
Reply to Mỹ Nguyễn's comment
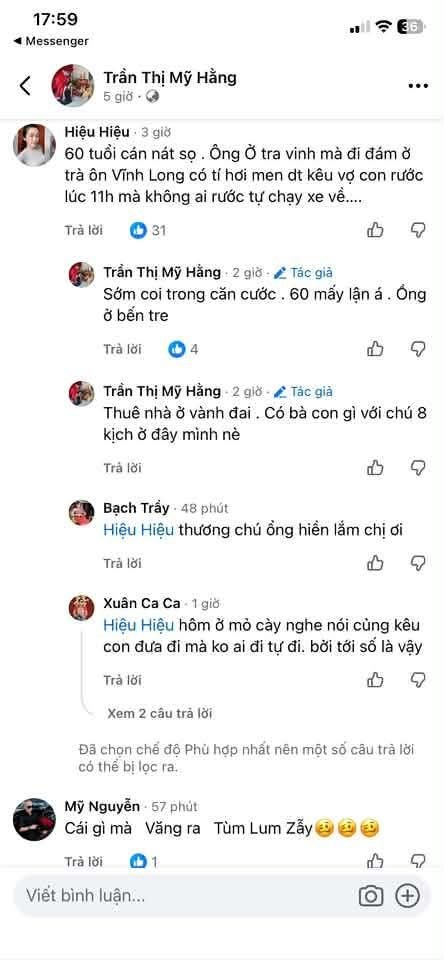coord(84,862)
